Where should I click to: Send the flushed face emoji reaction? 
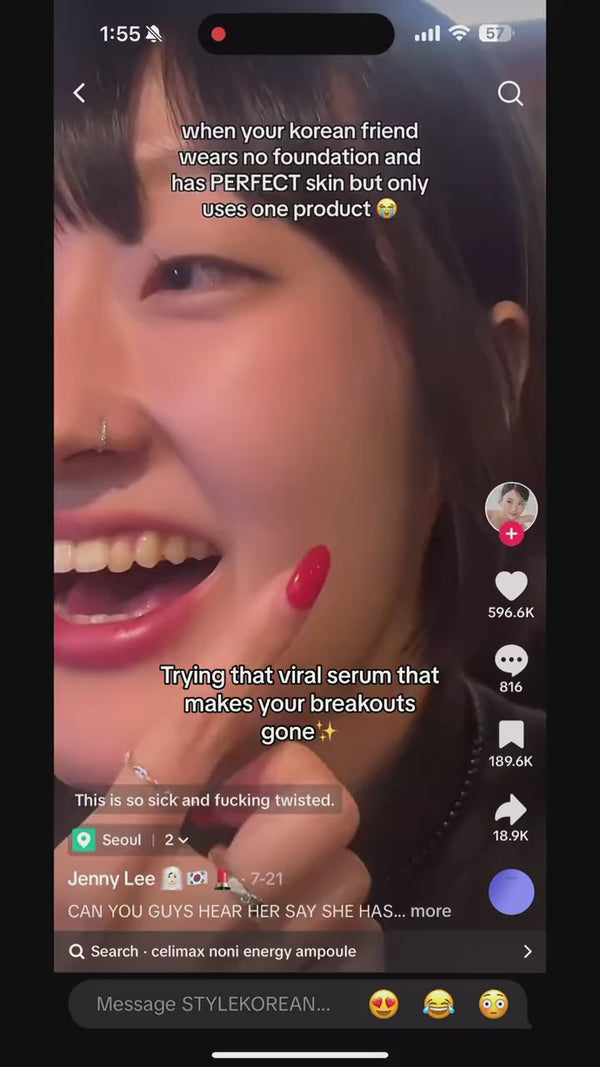pos(493,1004)
